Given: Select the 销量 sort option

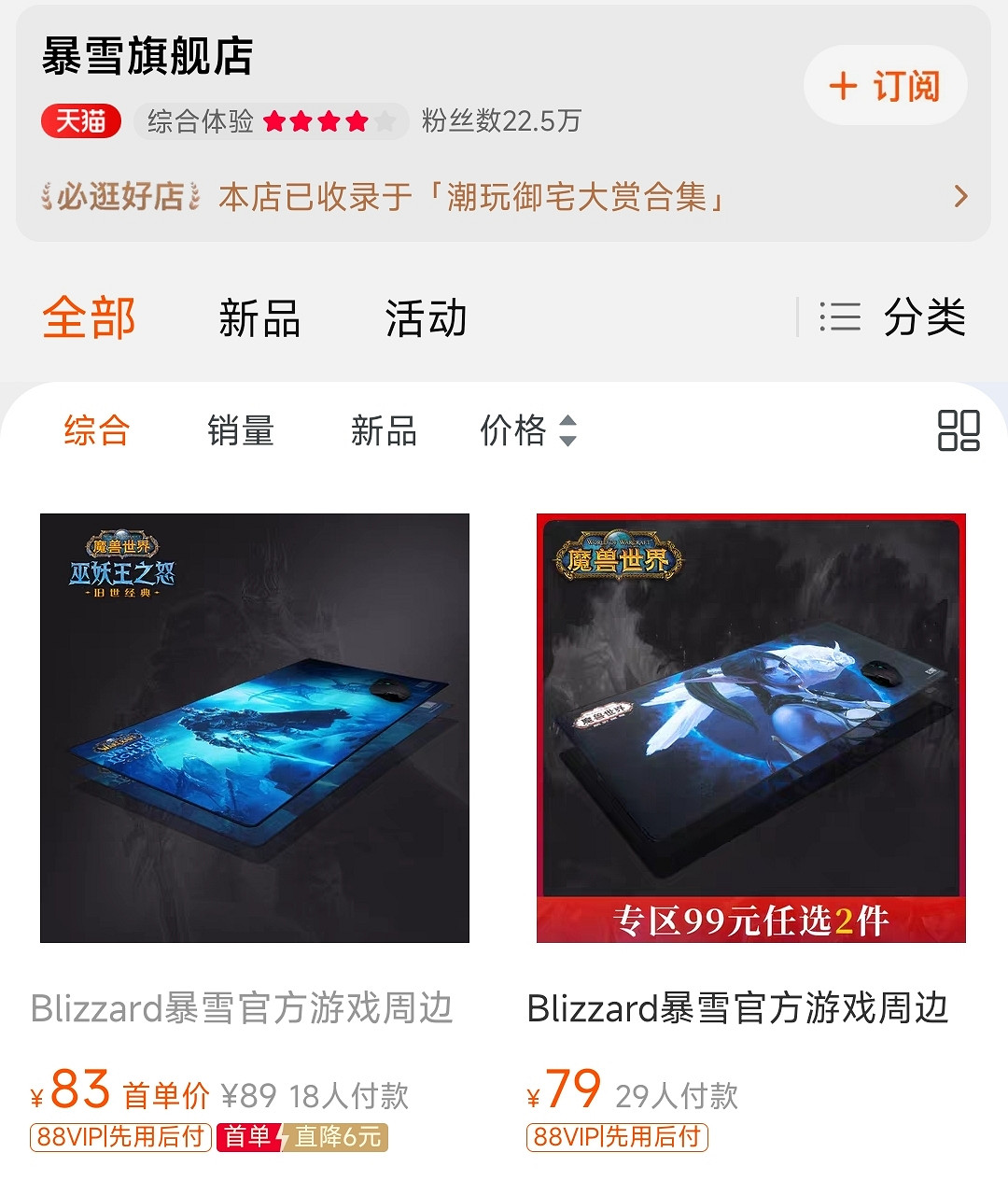Looking at the screenshot, I should (241, 430).
